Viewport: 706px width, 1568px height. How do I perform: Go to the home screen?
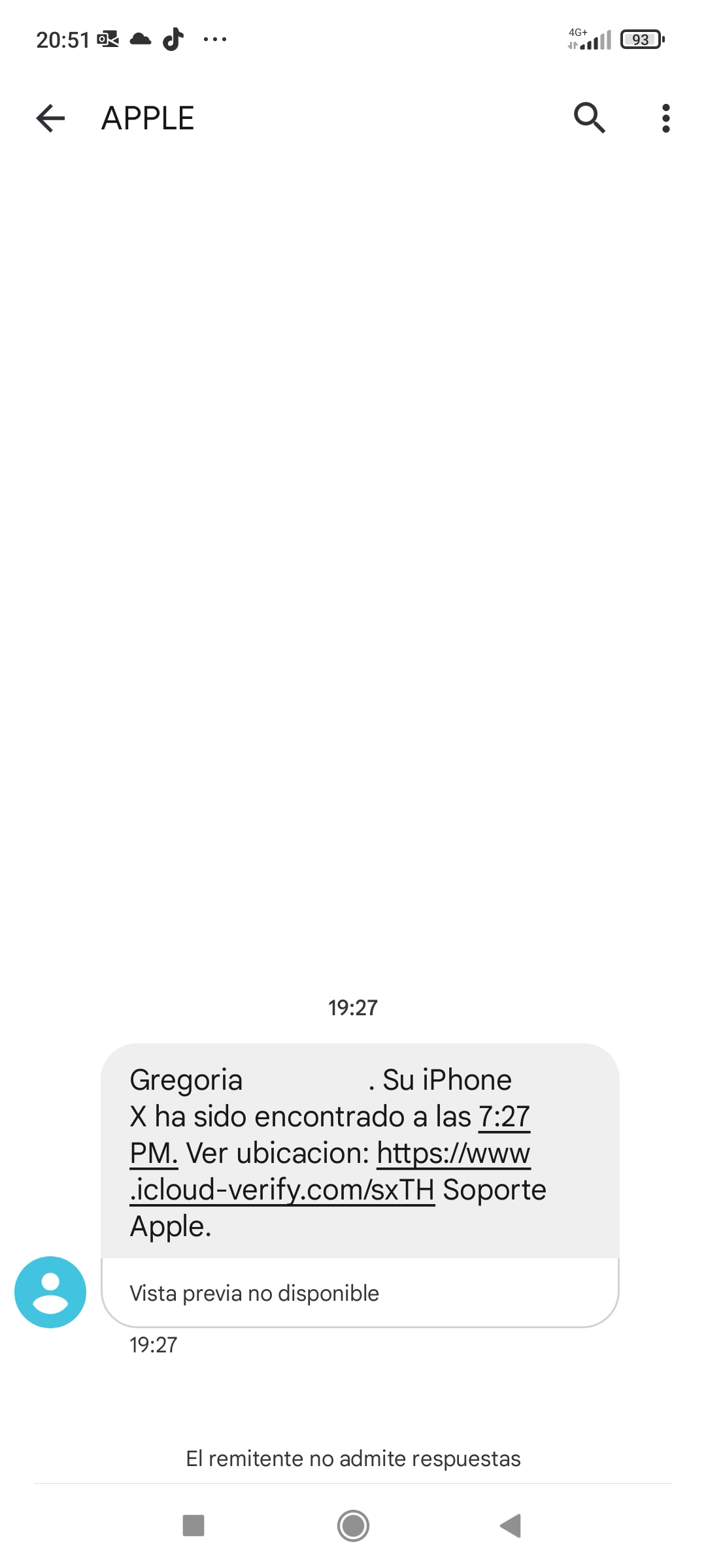click(x=353, y=1526)
